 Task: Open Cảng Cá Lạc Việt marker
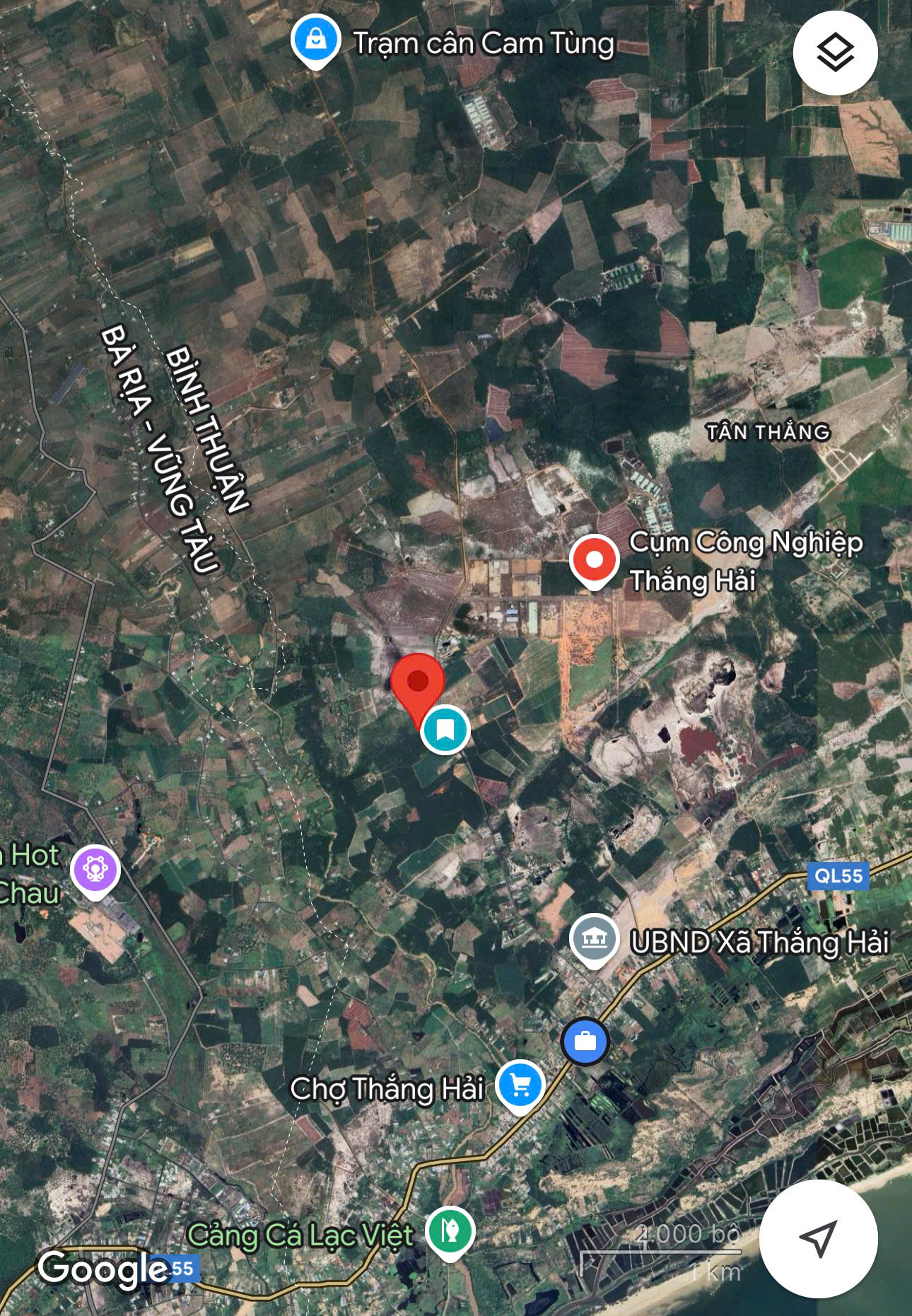coord(450,1231)
